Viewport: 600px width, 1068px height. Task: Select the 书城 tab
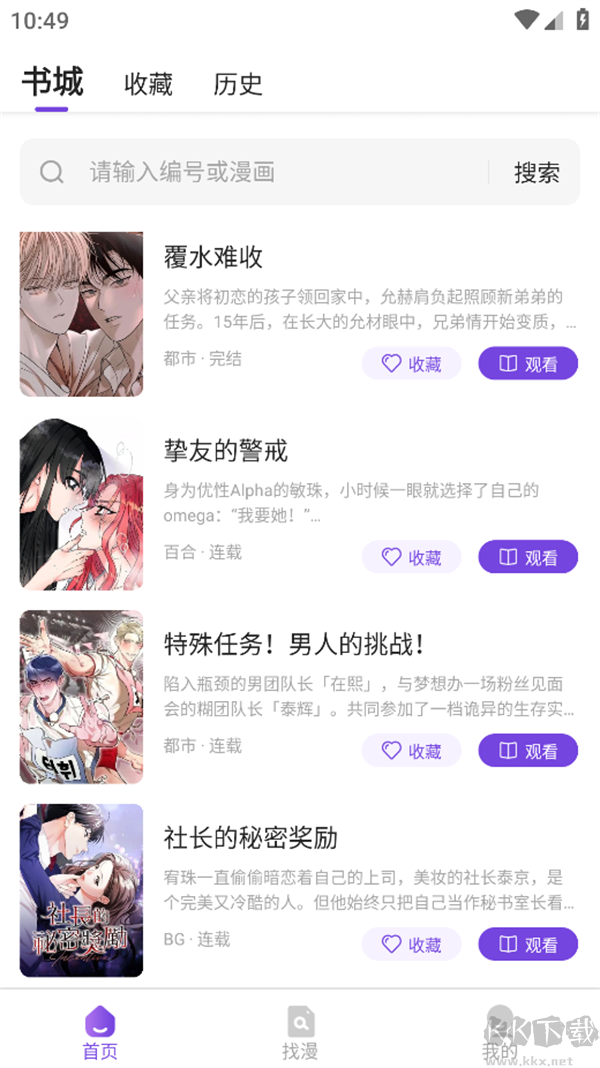(x=52, y=83)
